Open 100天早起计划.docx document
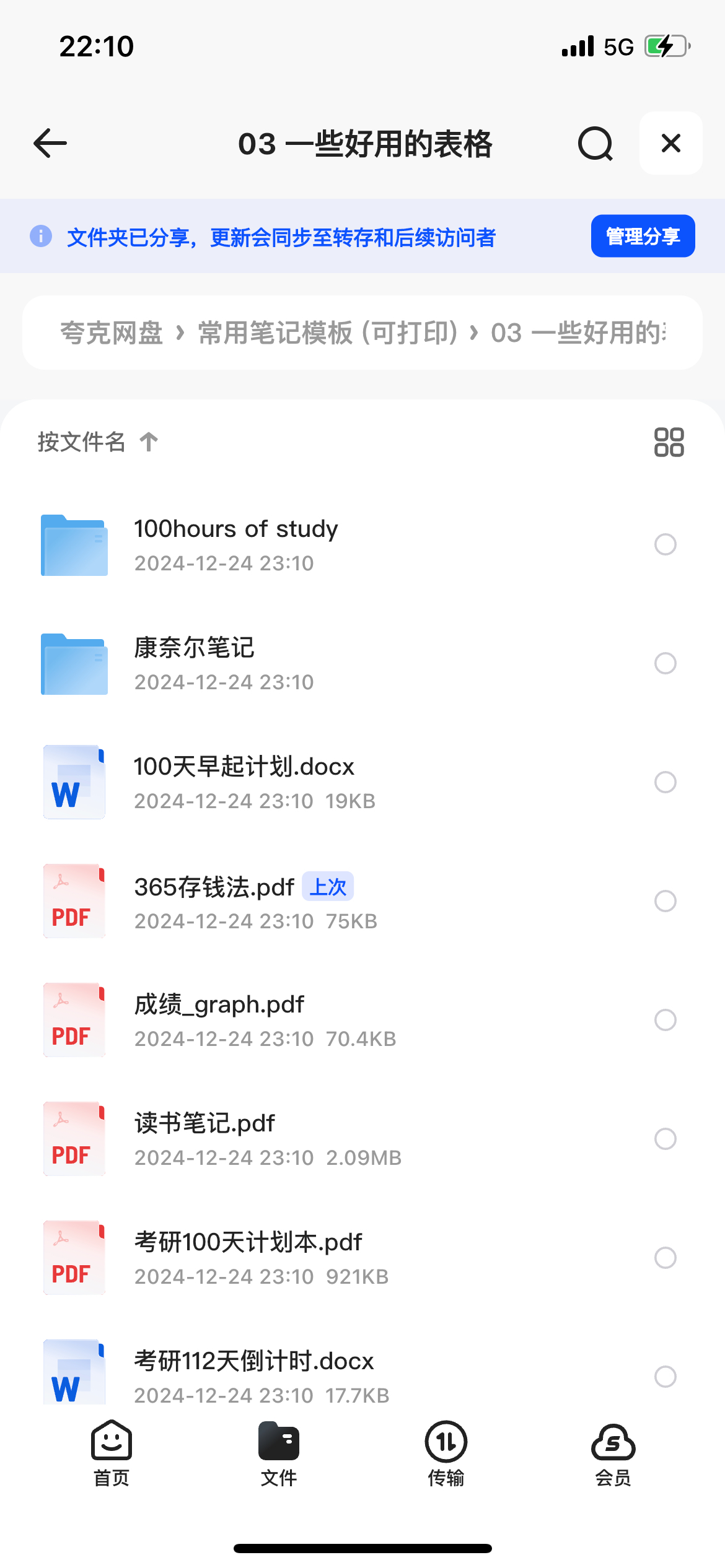Image resolution: width=725 pixels, height=1568 pixels. tap(244, 782)
